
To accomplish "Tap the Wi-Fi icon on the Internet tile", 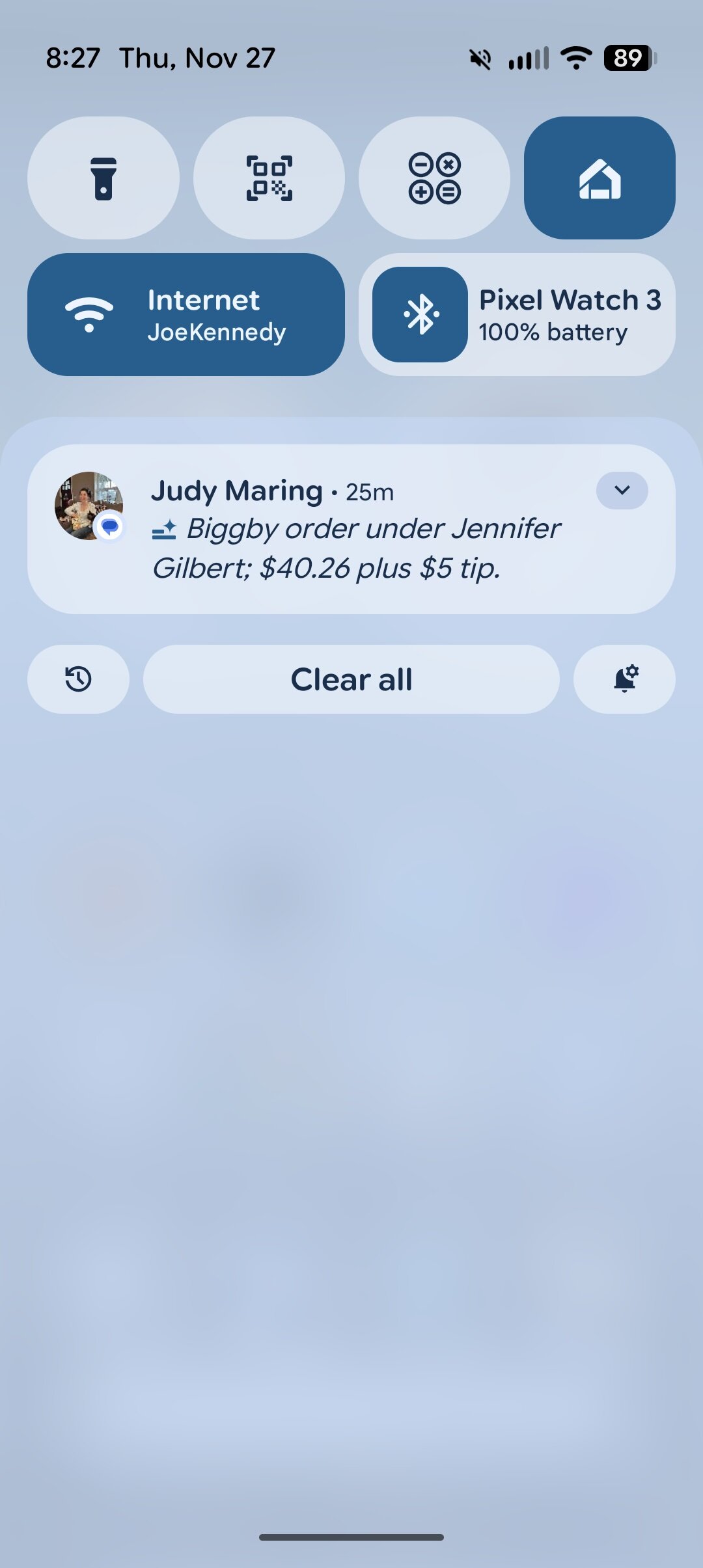I will 89,314.
